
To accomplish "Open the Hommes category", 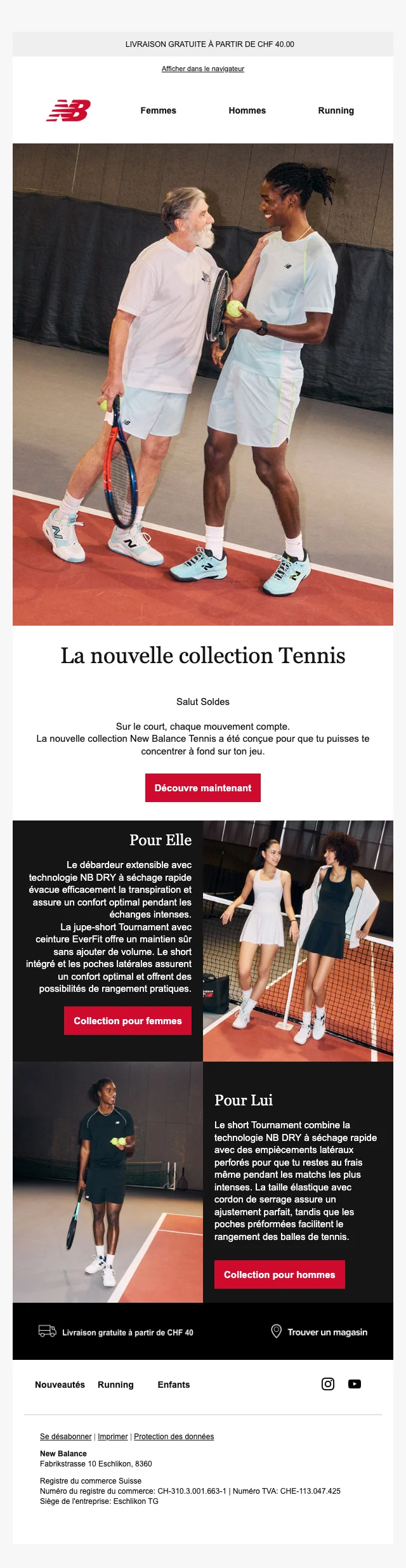I will tap(247, 110).
